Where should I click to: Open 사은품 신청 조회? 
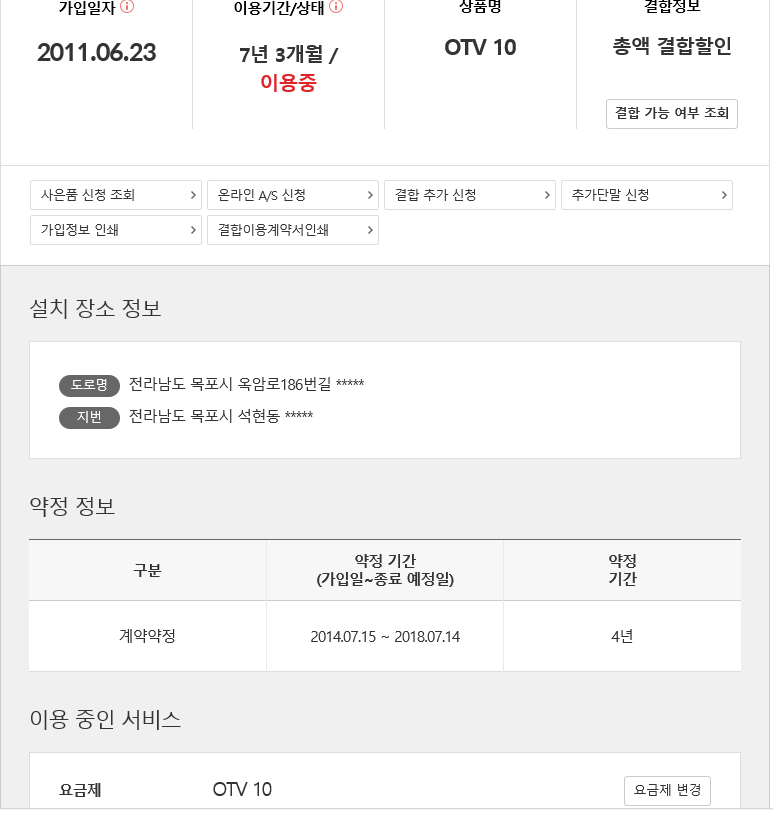point(116,195)
